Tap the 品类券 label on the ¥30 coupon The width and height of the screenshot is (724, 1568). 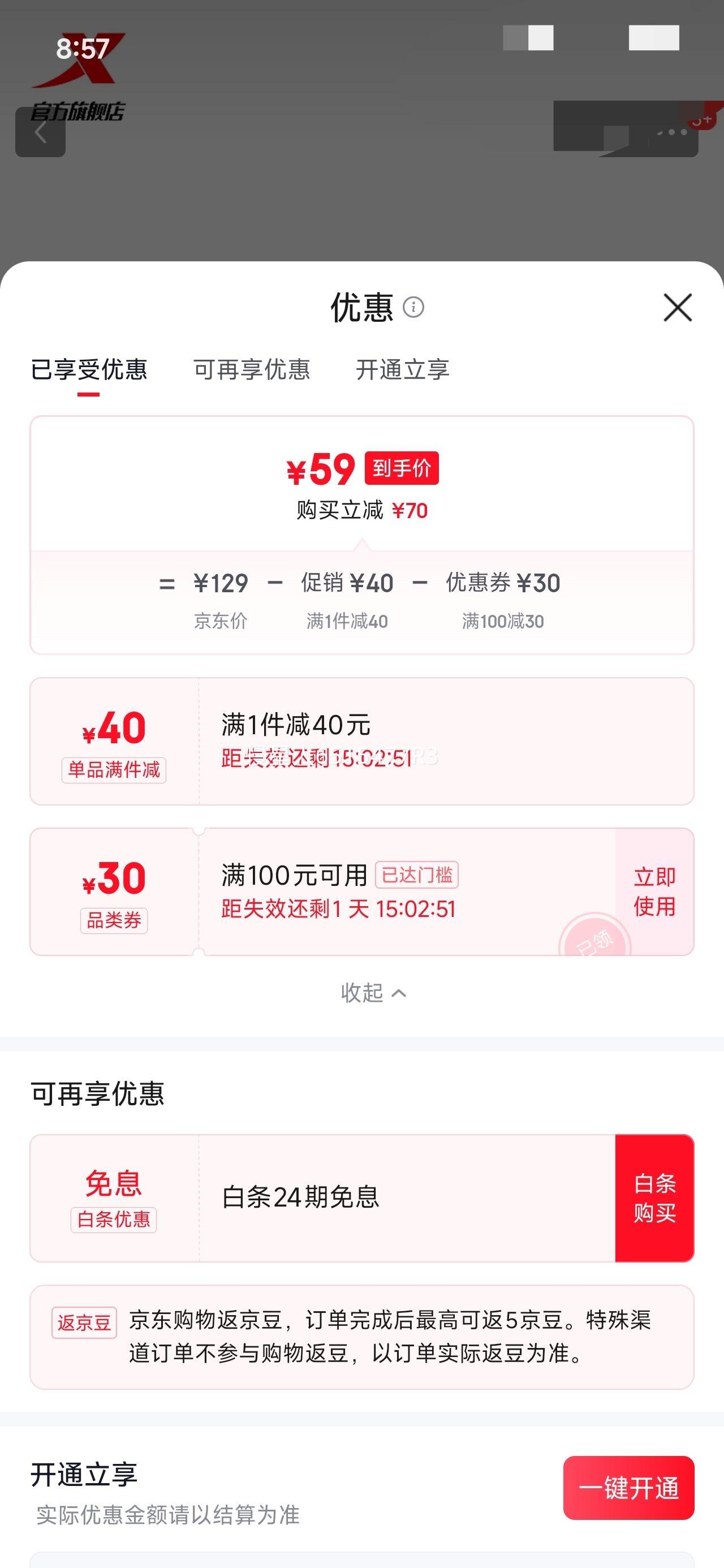[114, 921]
